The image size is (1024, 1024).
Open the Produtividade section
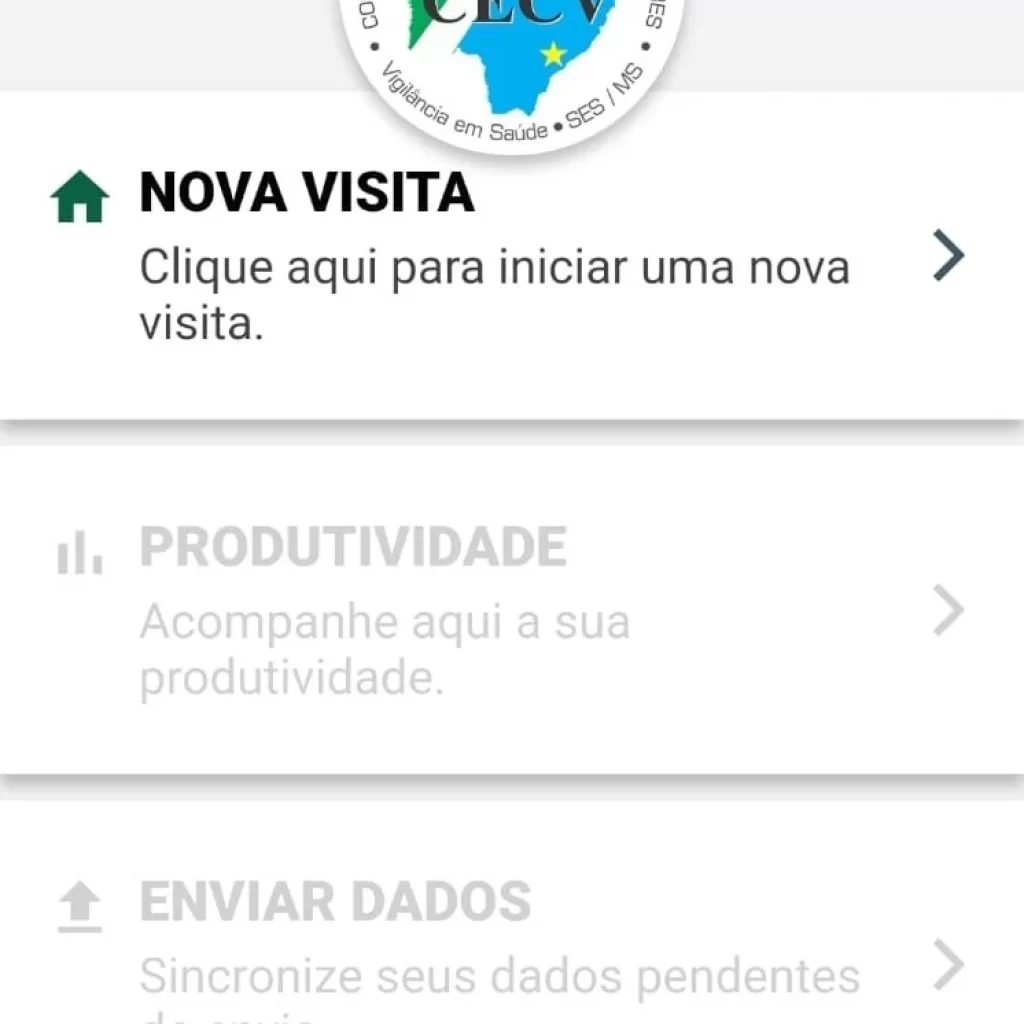tap(510, 610)
